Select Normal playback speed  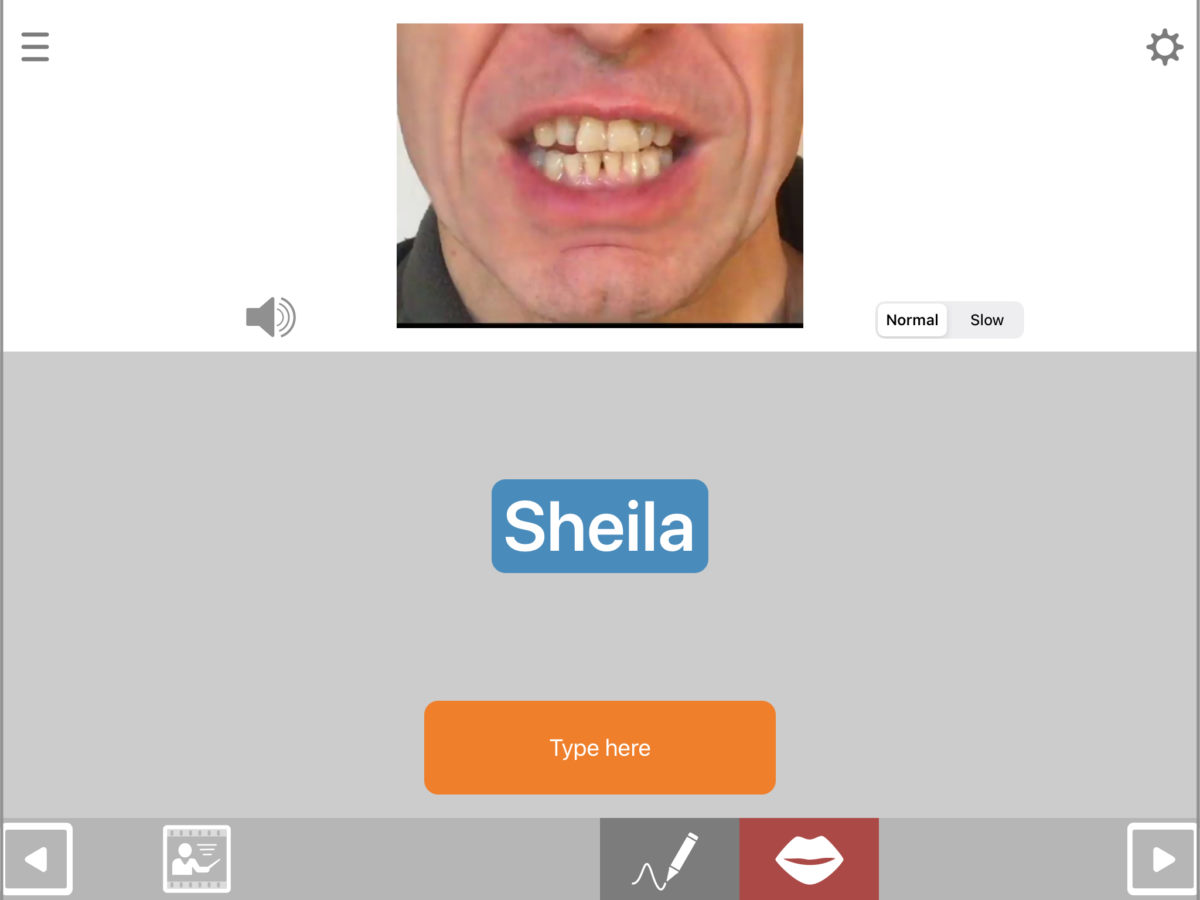point(912,320)
